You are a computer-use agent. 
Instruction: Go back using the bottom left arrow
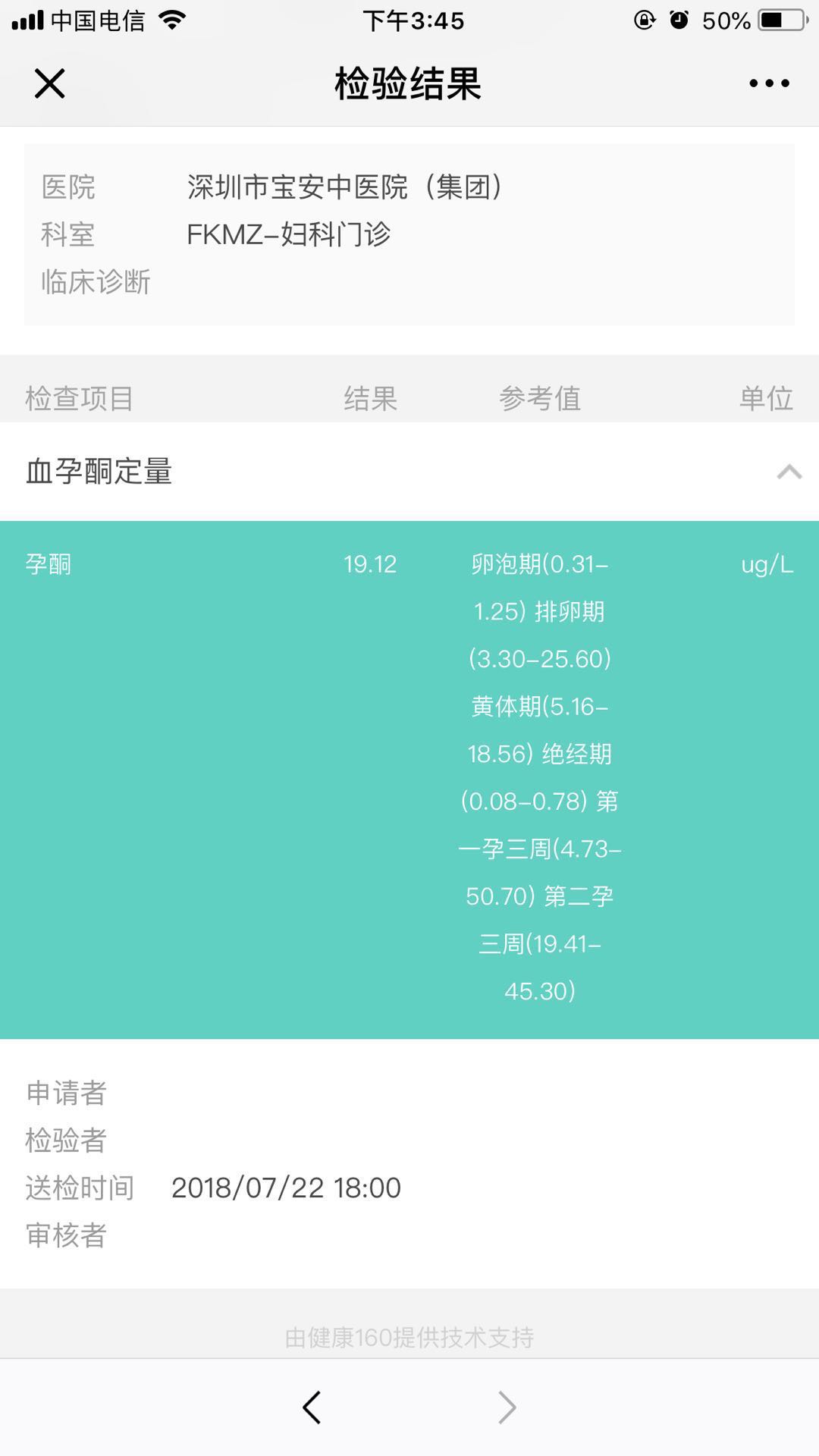[x=312, y=1407]
